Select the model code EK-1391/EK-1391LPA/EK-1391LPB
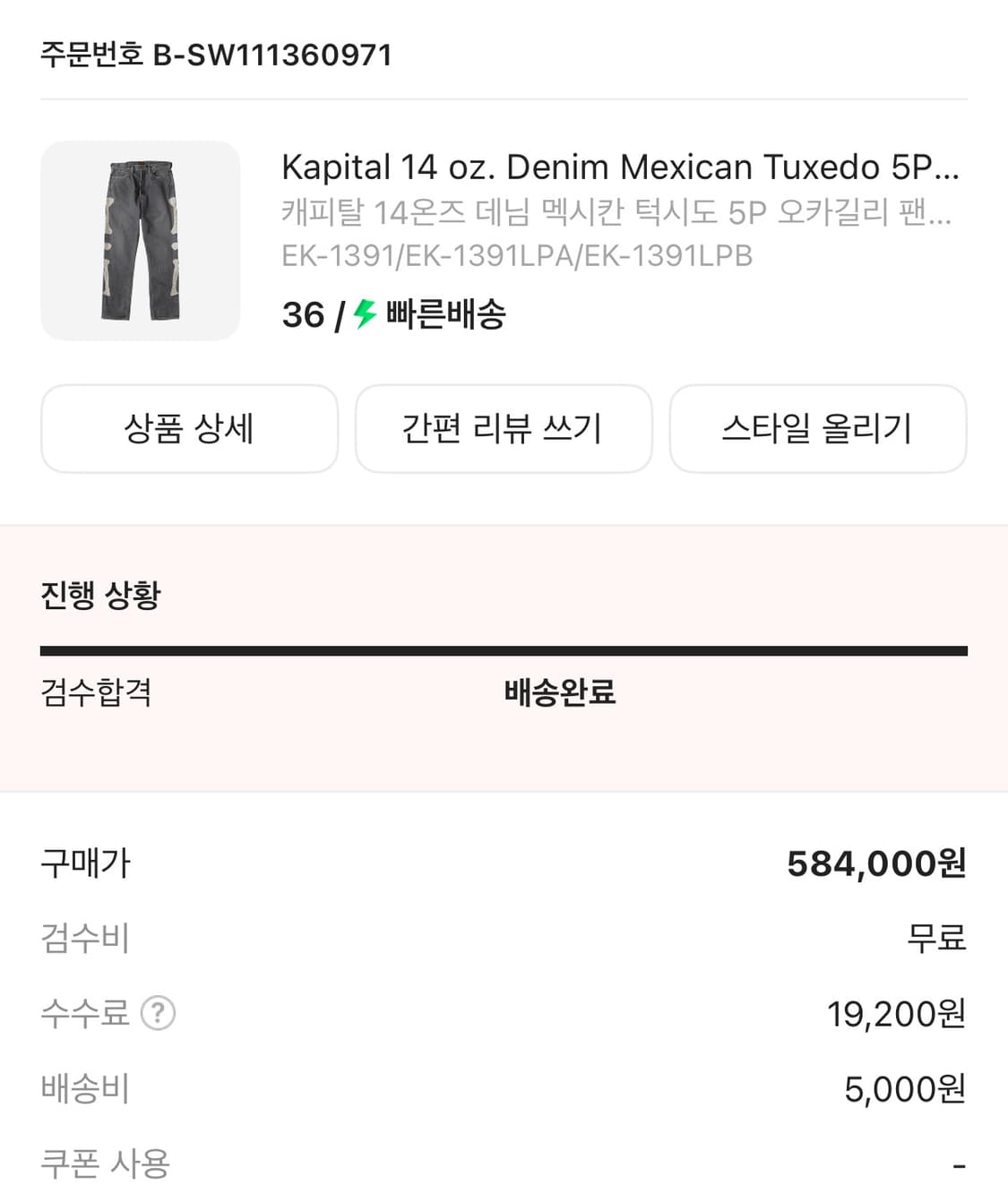This screenshot has height=1185, width=1008. (x=518, y=256)
